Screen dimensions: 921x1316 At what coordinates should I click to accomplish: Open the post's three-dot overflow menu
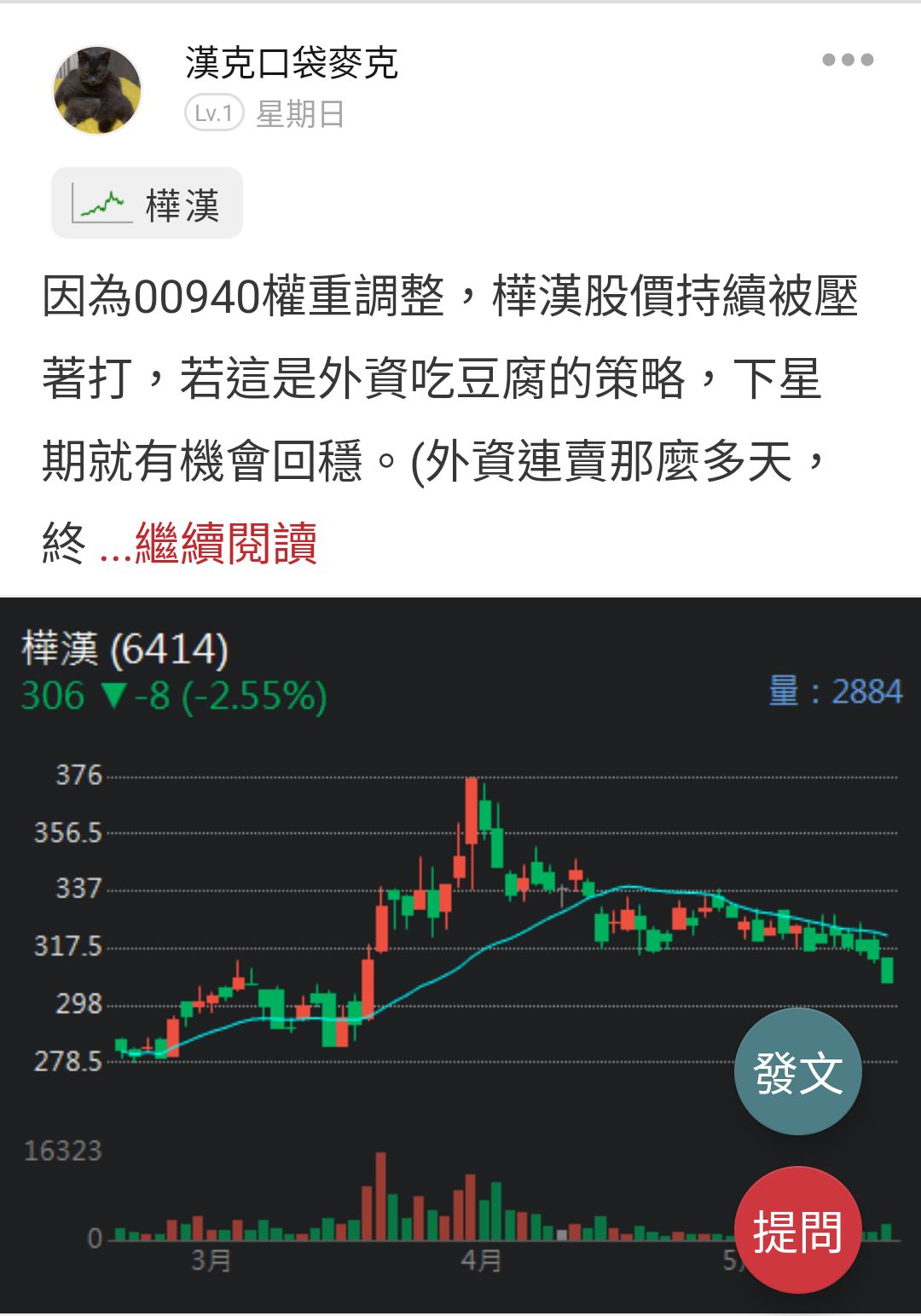(x=848, y=60)
